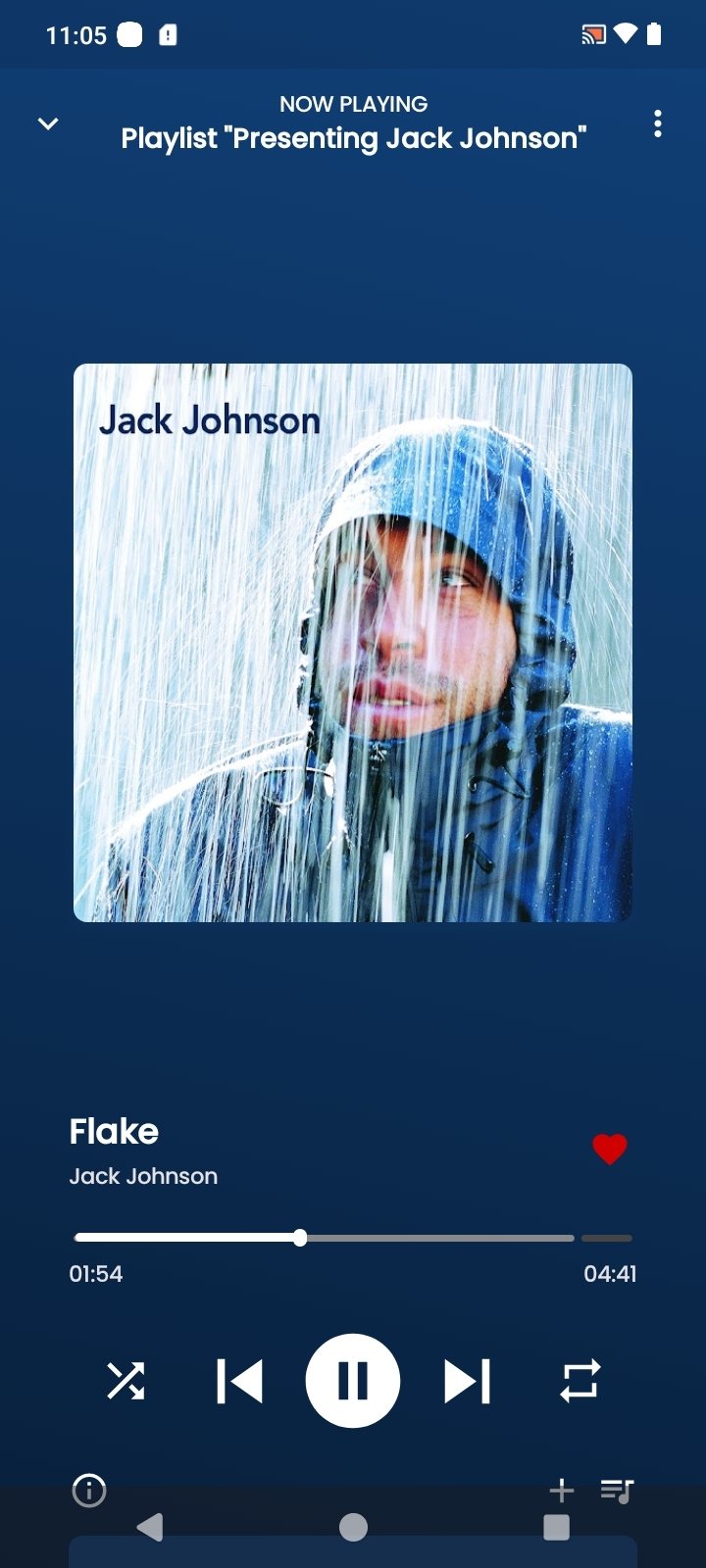Skip to the previous track
This screenshot has width=706, height=1568.
coord(239,1381)
